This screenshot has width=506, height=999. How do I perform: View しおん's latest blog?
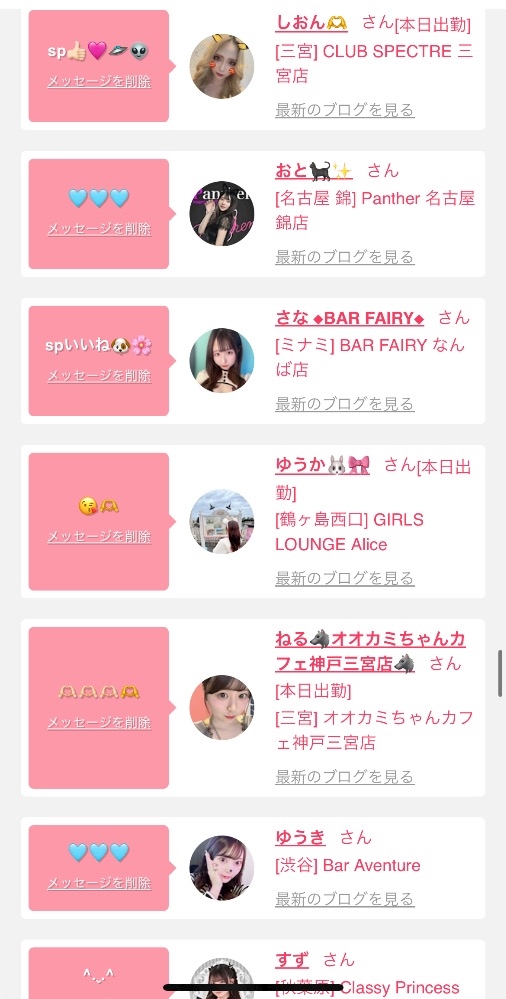[345, 110]
